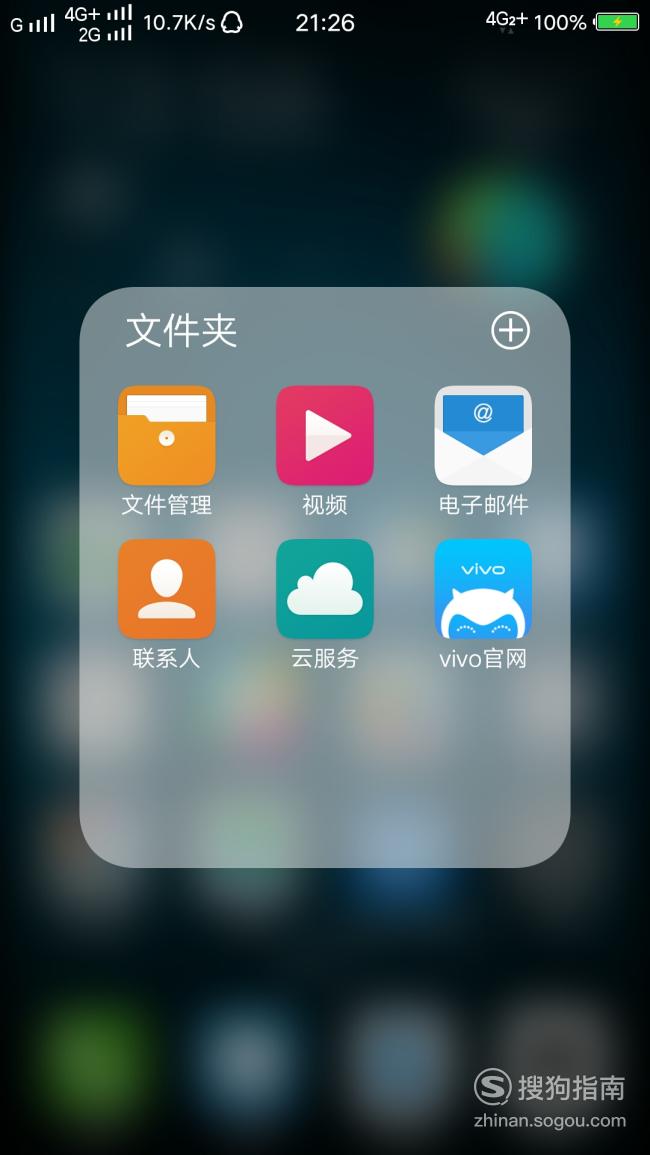Add apps with the plus icon
Screen dimensions: 650x1155
[x=511, y=330]
